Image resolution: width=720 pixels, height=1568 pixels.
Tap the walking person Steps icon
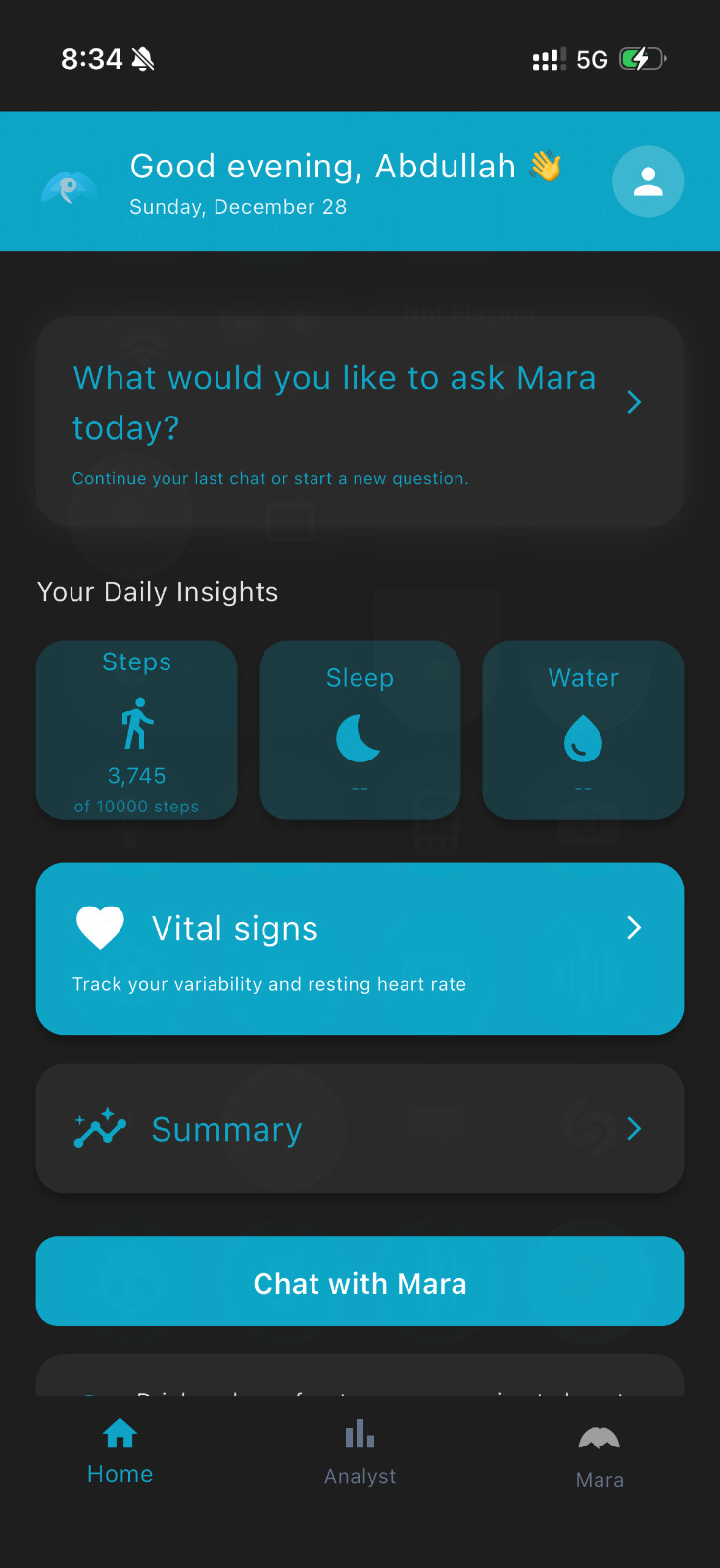point(136,725)
